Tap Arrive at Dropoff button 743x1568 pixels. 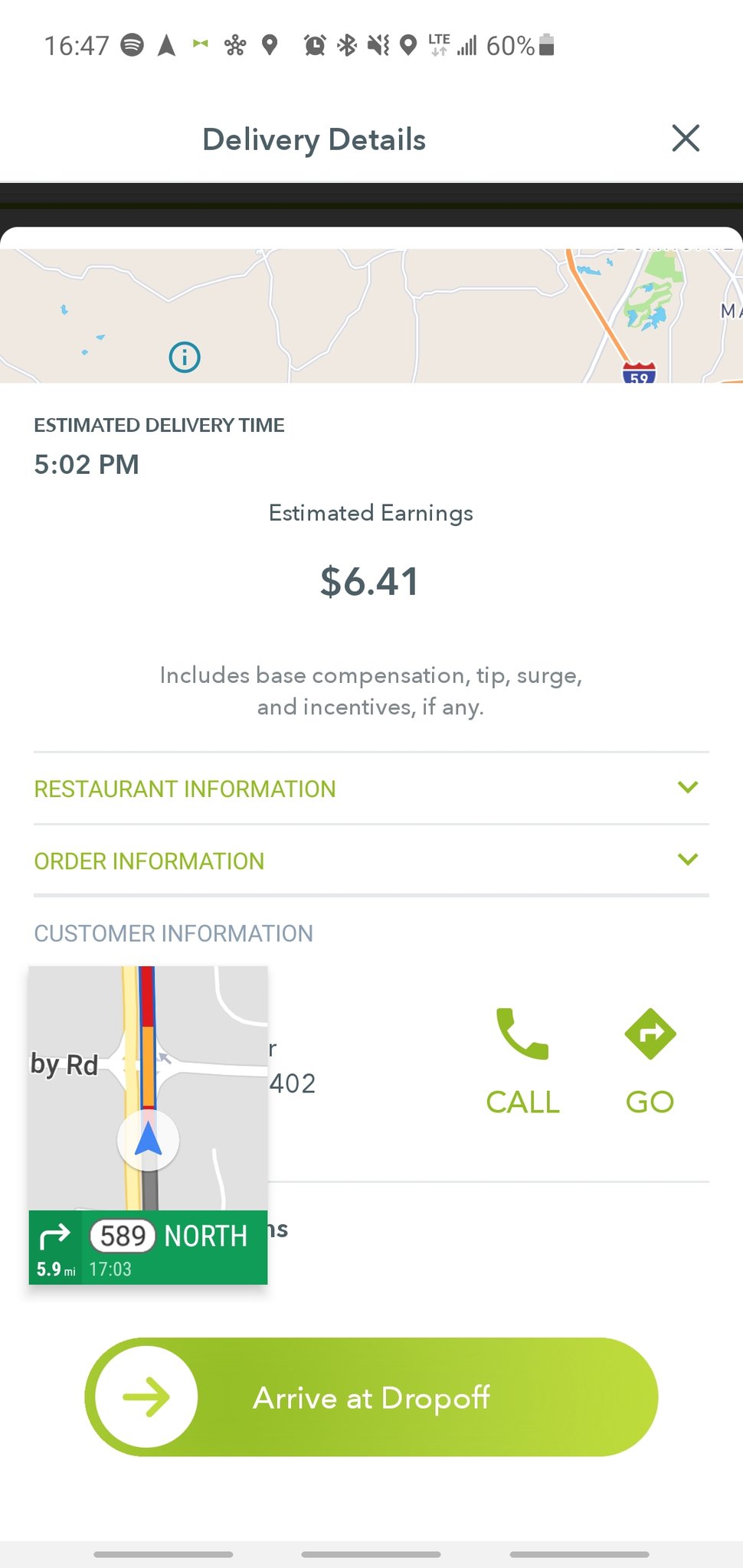[371, 1397]
